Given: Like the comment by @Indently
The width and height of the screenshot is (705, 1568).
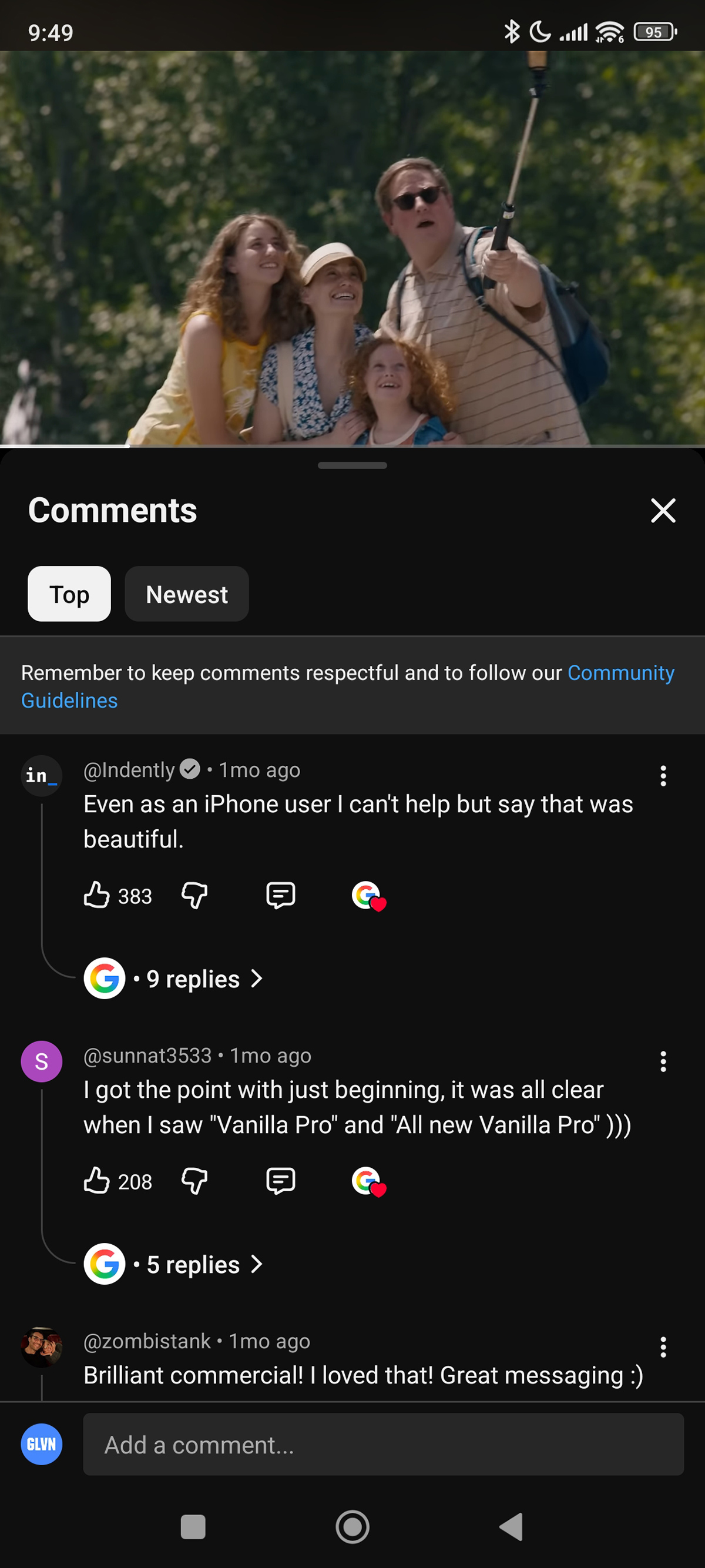Looking at the screenshot, I should click(x=97, y=896).
